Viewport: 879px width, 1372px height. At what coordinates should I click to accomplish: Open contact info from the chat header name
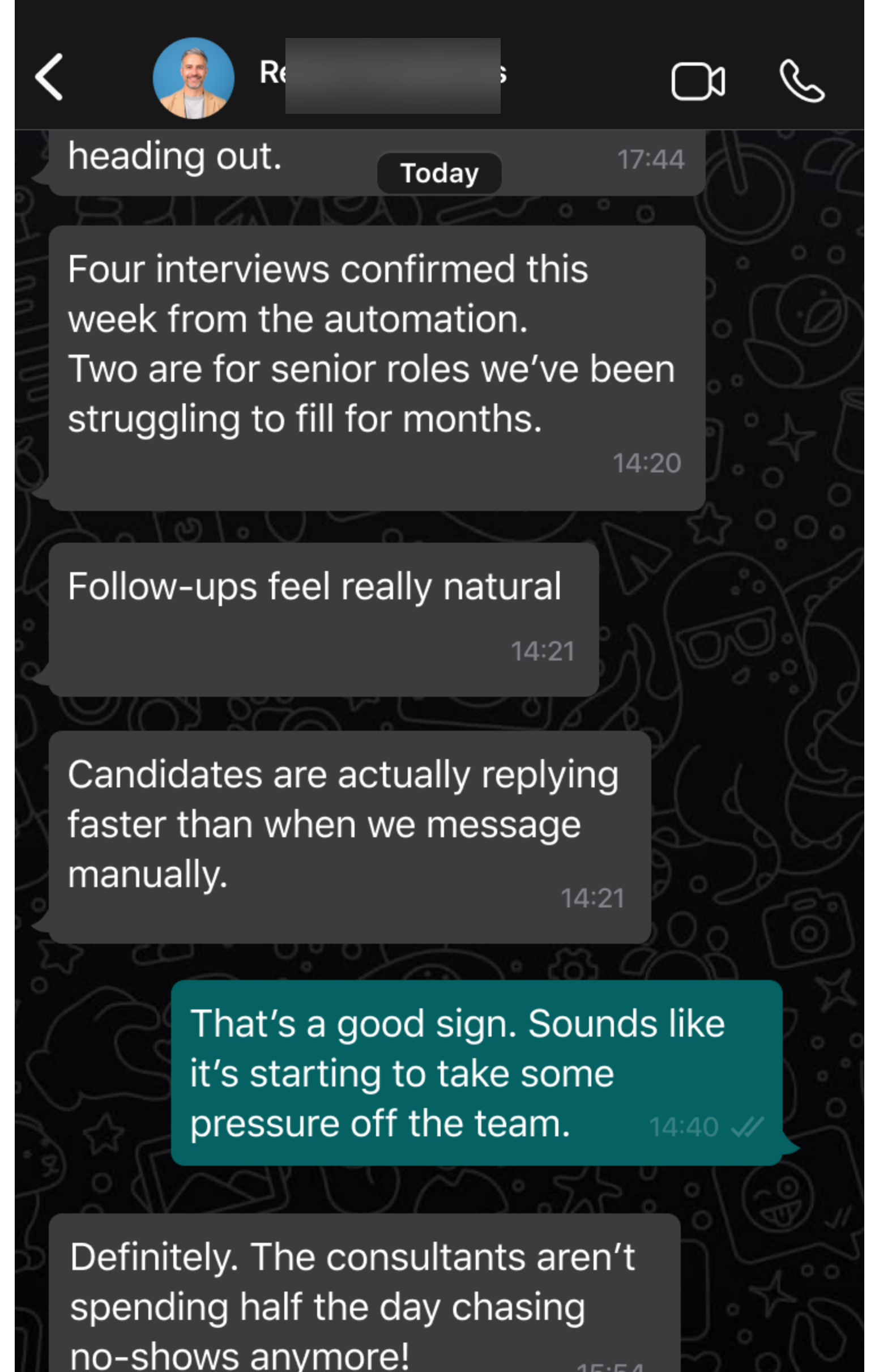coord(382,74)
